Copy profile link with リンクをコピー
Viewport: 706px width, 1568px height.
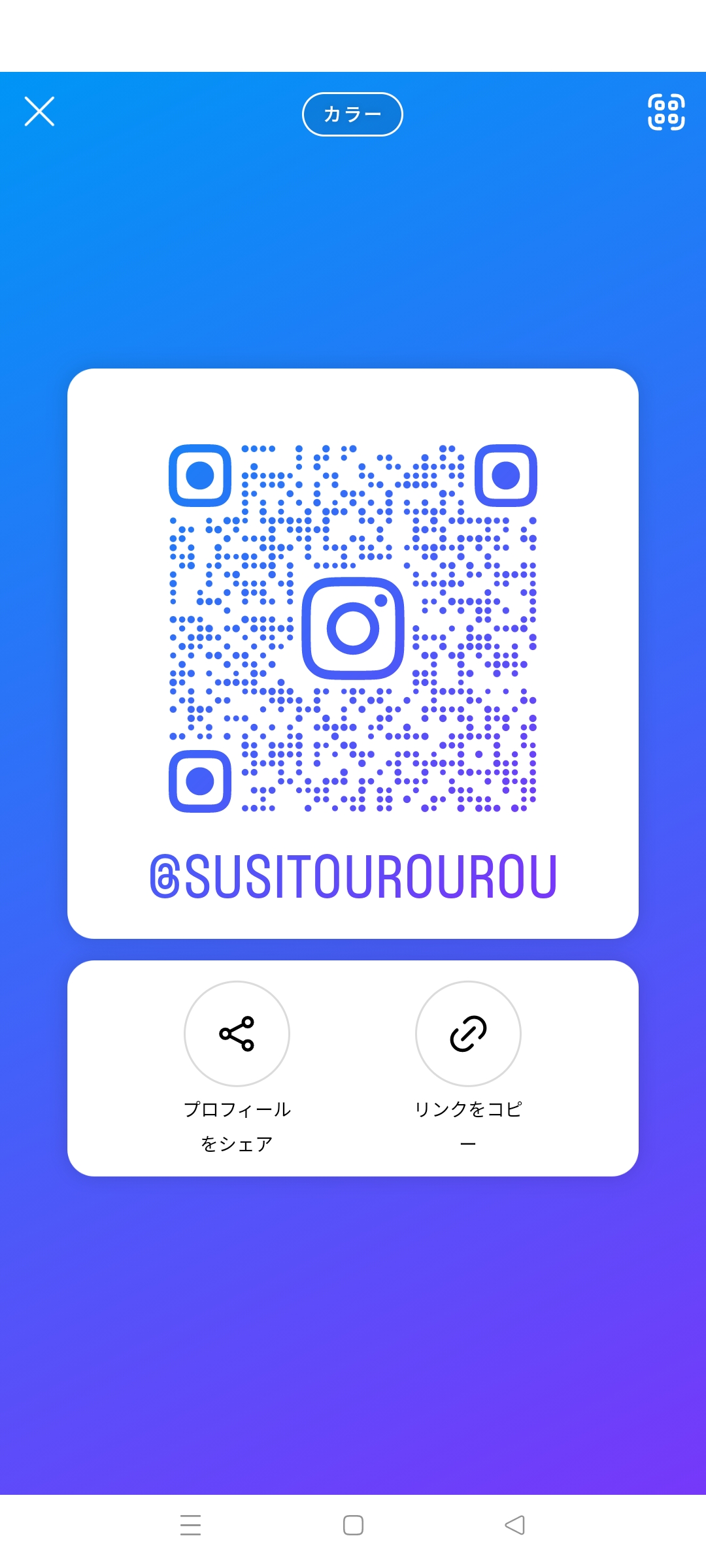click(468, 1034)
